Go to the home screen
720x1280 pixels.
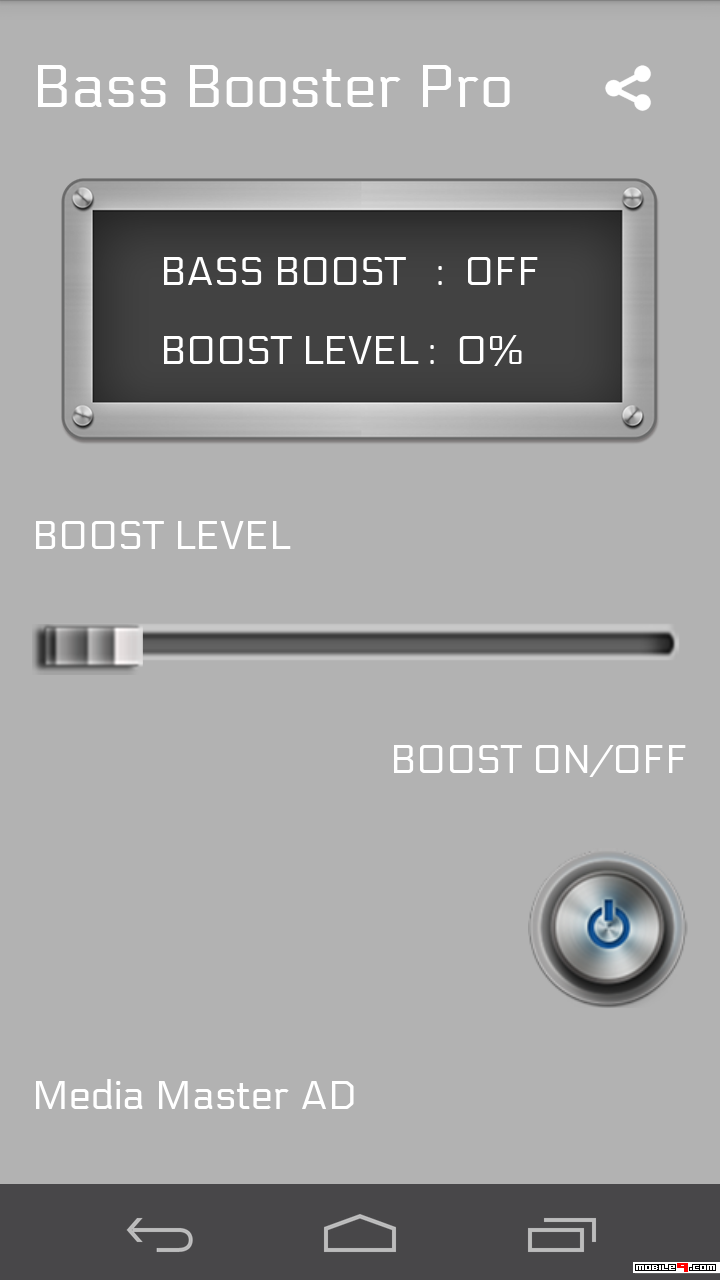coord(360,1234)
